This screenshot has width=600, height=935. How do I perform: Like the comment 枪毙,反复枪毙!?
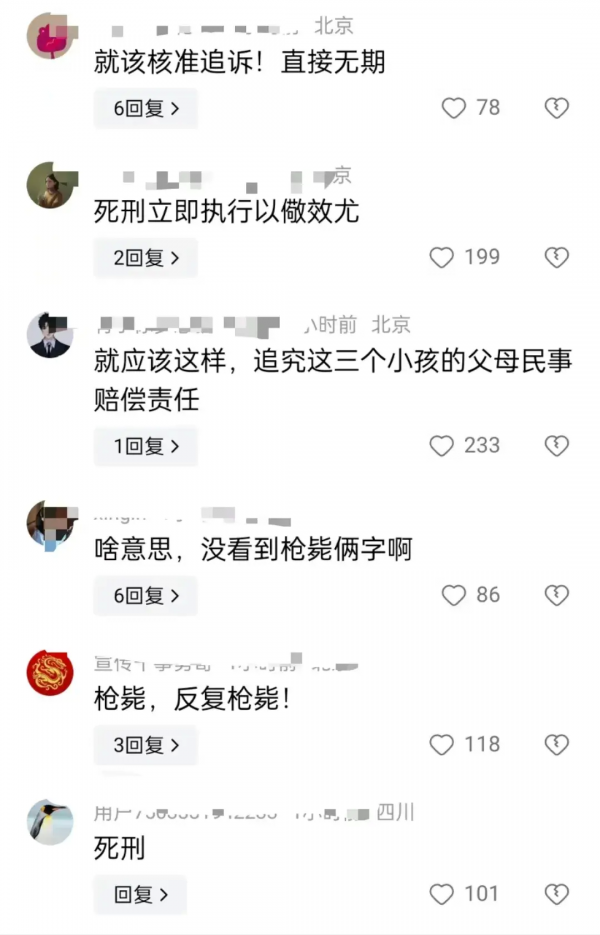coord(442,745)
